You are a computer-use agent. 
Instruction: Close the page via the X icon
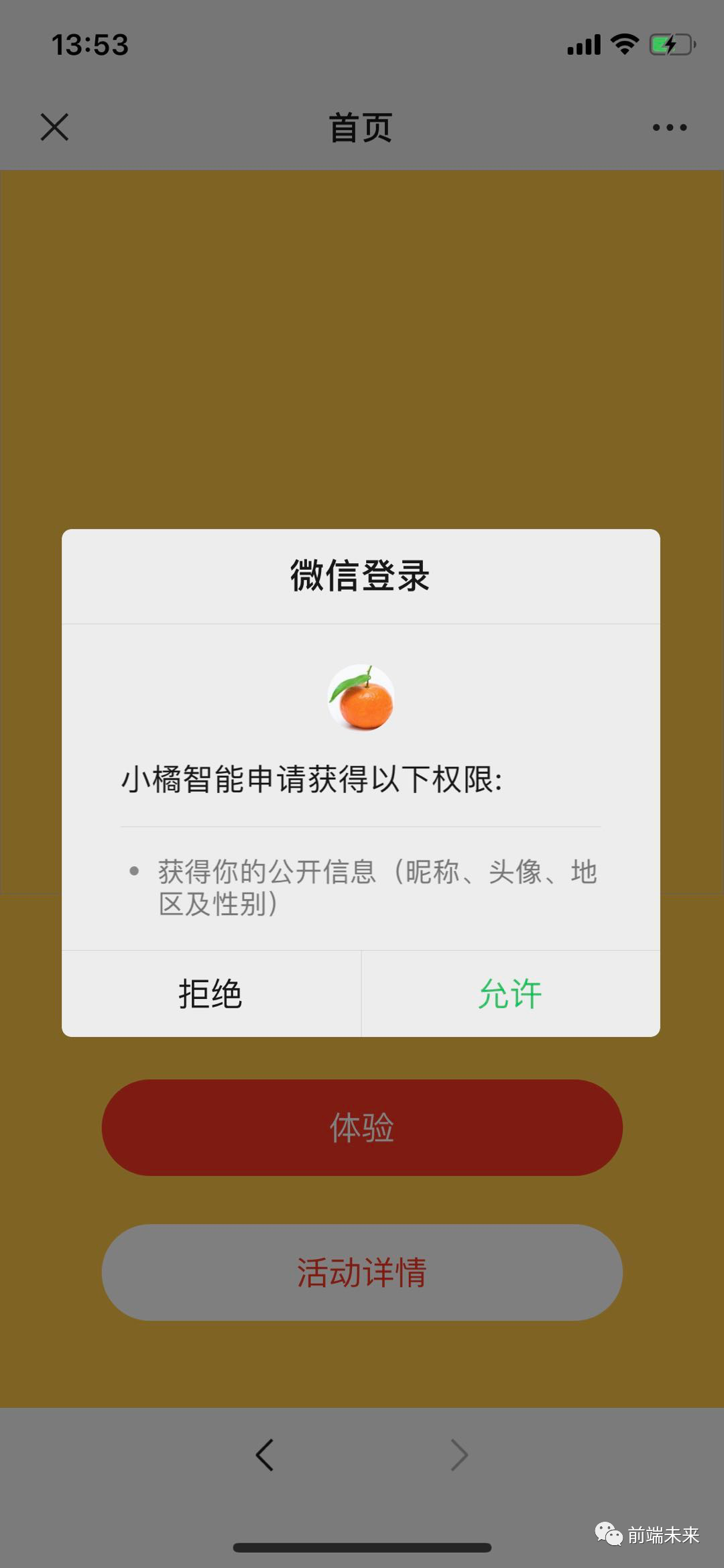tap(54, 127)
